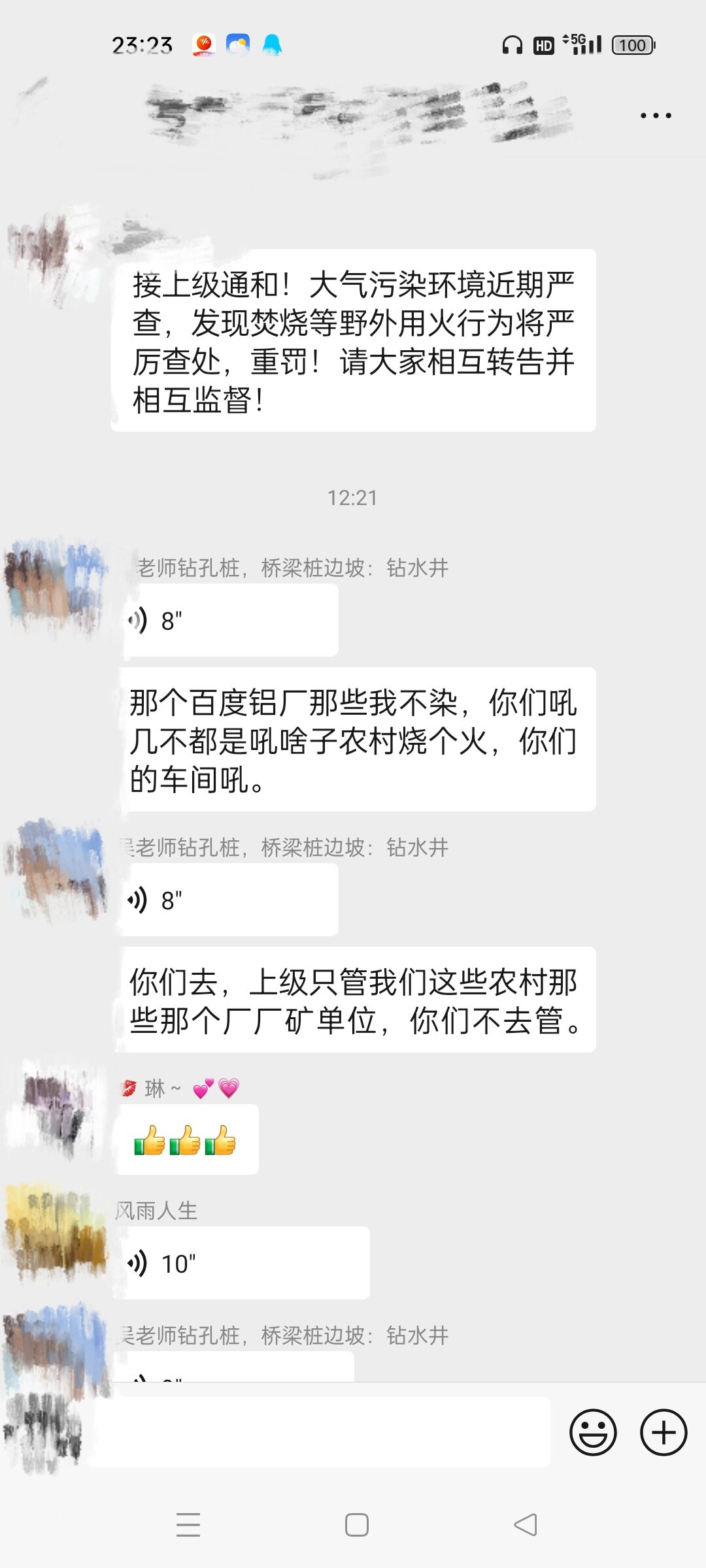Open the plus attachments menu

664,1433
